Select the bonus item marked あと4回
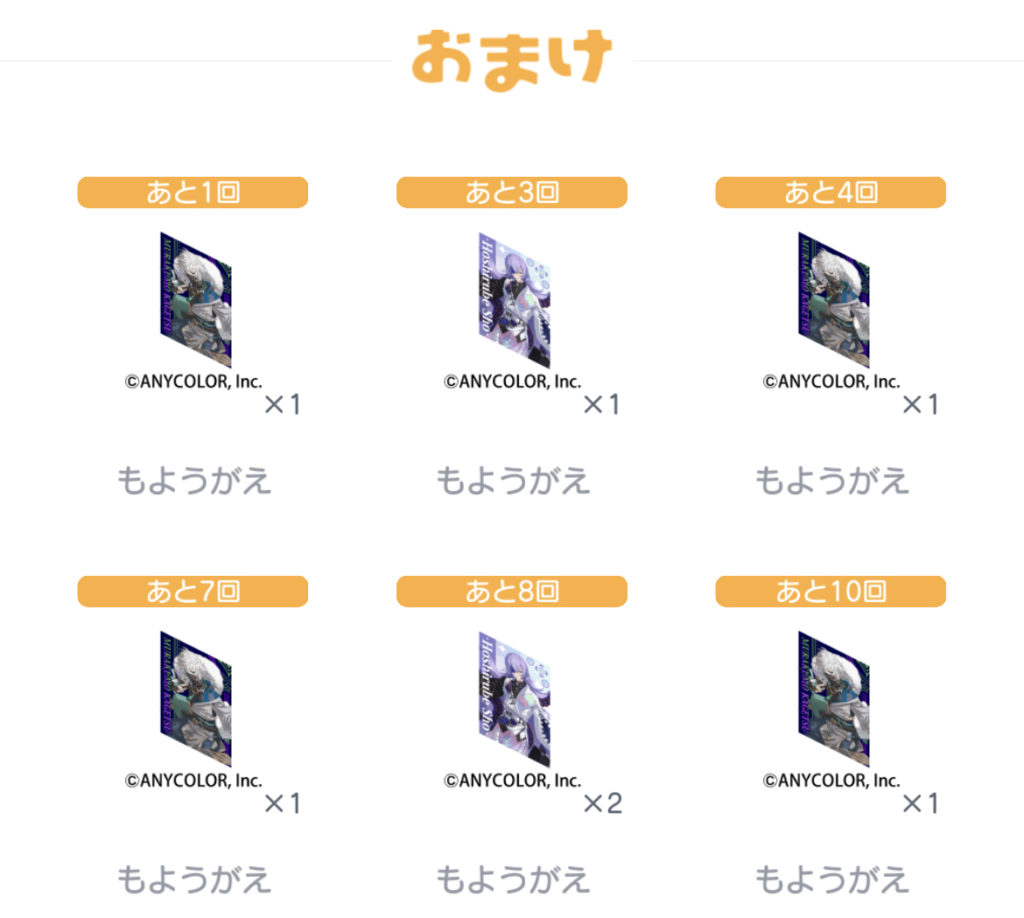Screen dimensions: 1024x918 [833, 300]
